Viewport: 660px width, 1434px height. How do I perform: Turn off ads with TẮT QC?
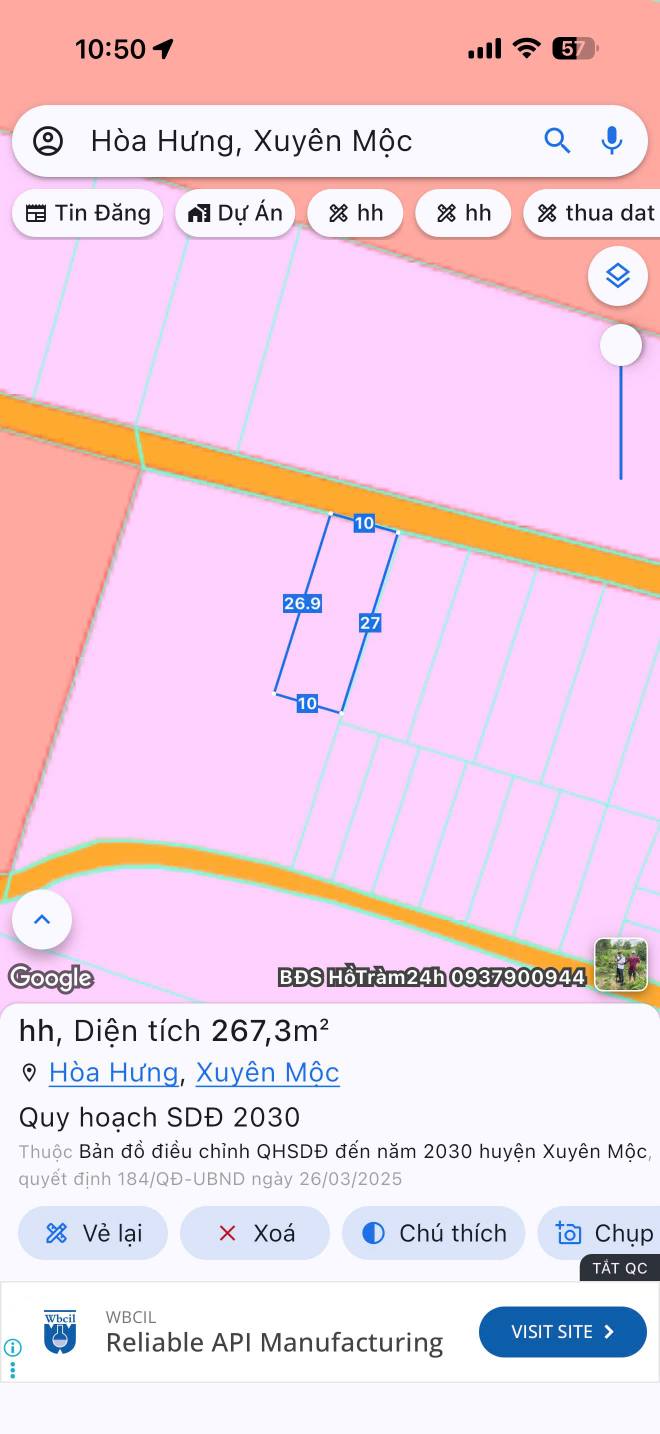click(x=620, y=1268)
